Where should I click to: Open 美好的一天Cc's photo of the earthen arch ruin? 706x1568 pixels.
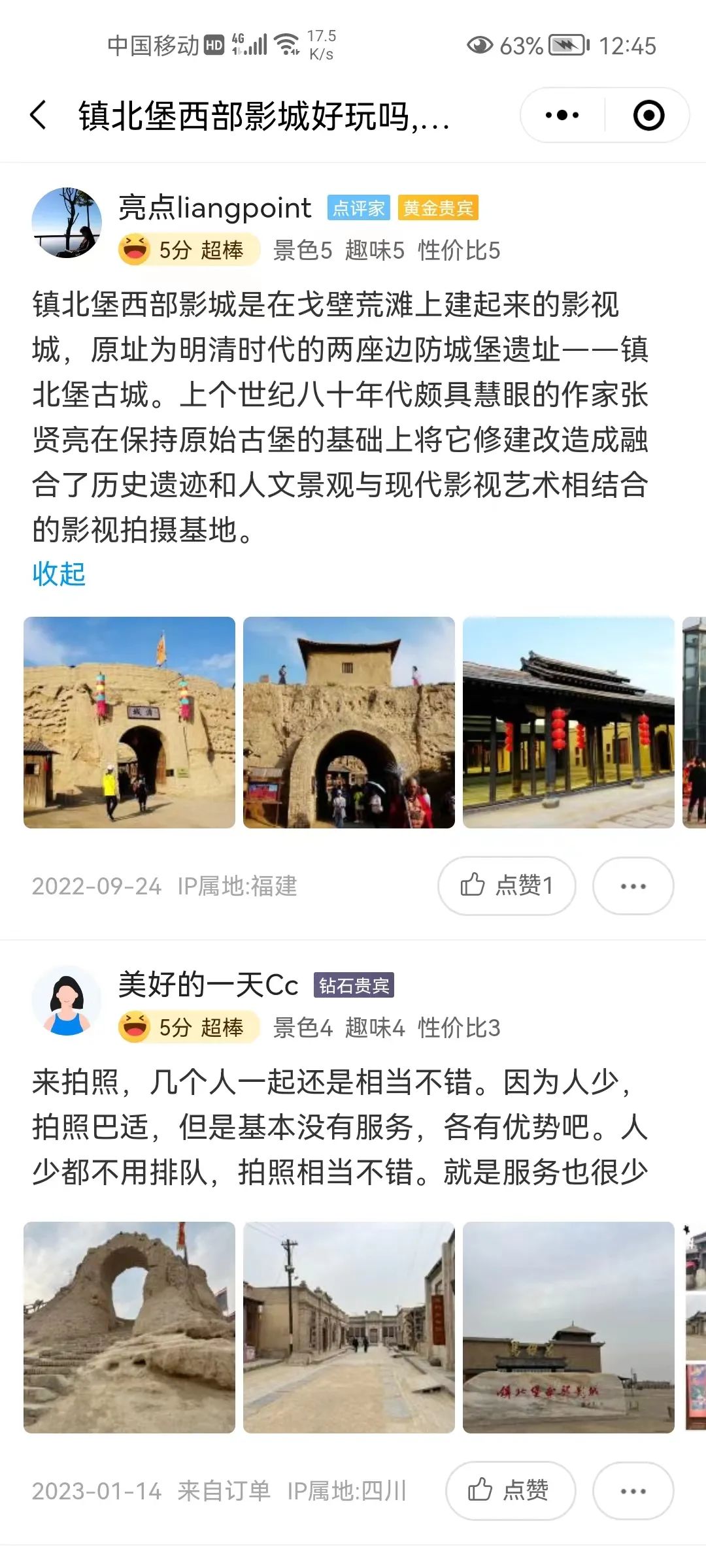(129, 1327)
